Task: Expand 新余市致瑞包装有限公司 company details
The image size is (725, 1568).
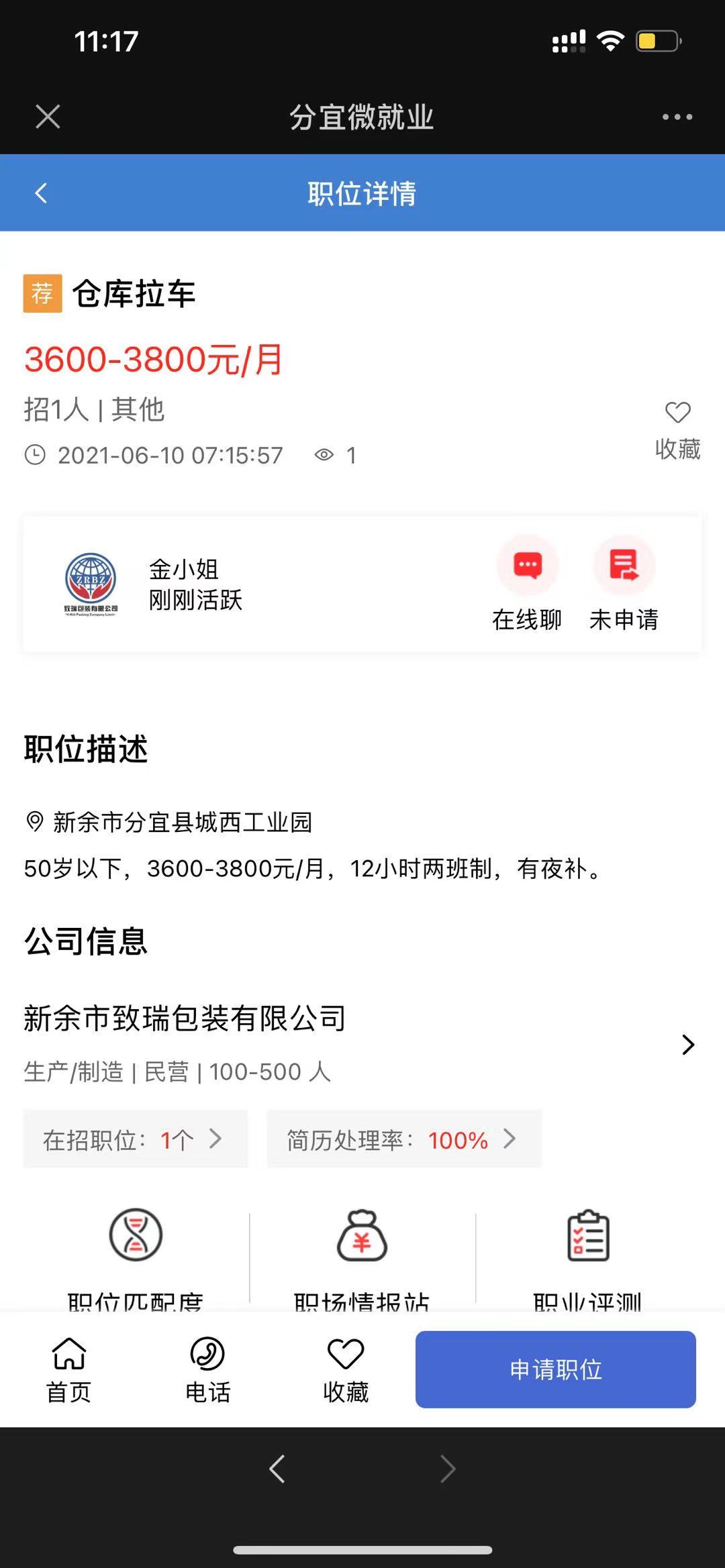Action: [689, 1044]
